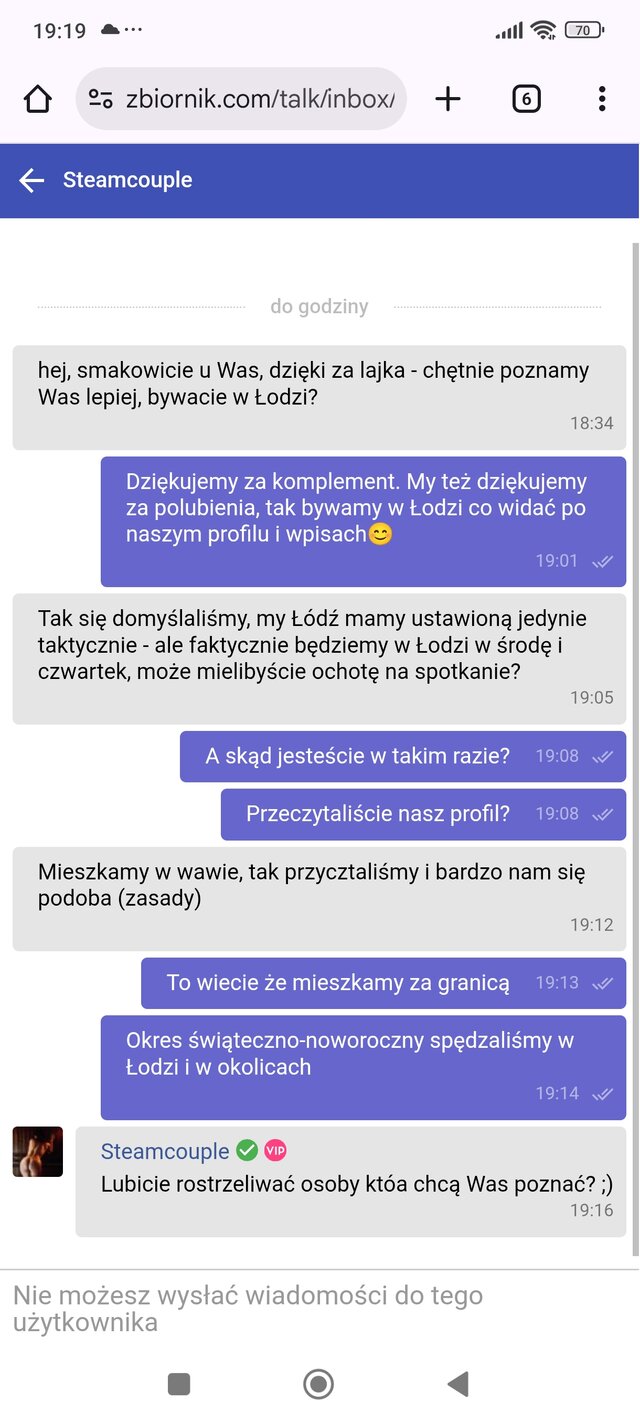Tap the Steamcouple avatar thumbnail
640x1423 pixels.
click(38, 1152)
